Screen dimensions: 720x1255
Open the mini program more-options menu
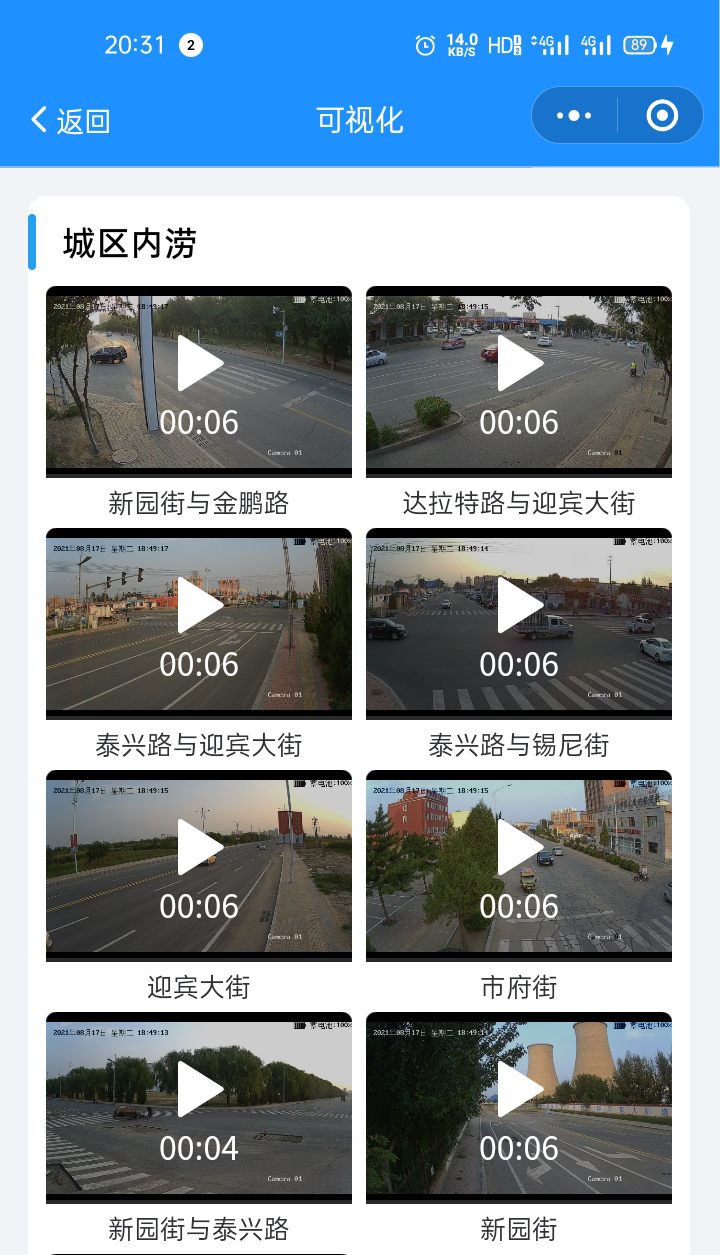(x=574, y=117)
